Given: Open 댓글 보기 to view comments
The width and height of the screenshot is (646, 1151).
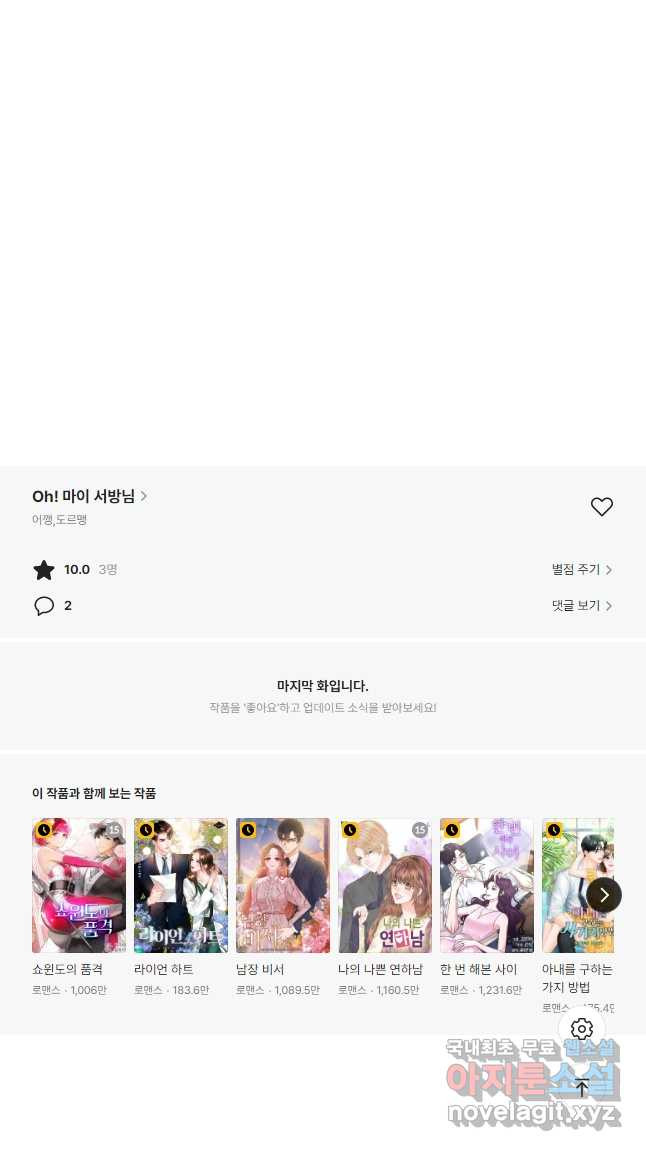Looking at the screenshot, I should point(581,606).
